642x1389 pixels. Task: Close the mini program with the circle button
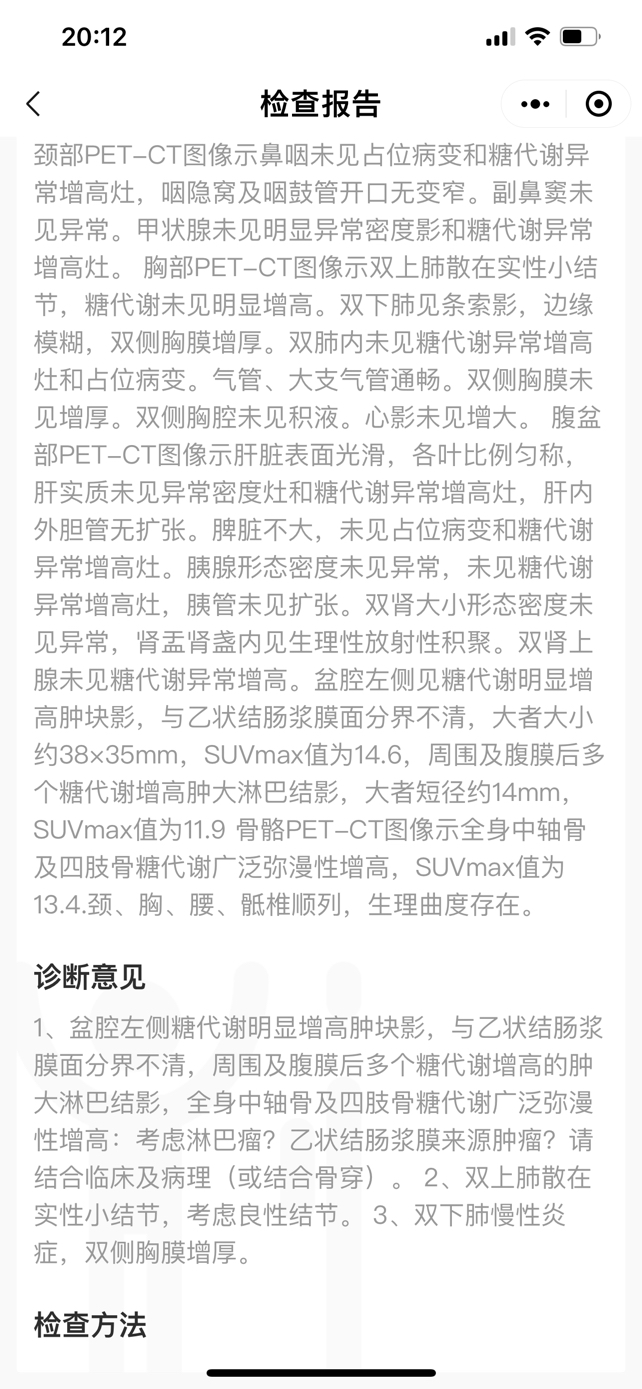[x=598, y=104]
